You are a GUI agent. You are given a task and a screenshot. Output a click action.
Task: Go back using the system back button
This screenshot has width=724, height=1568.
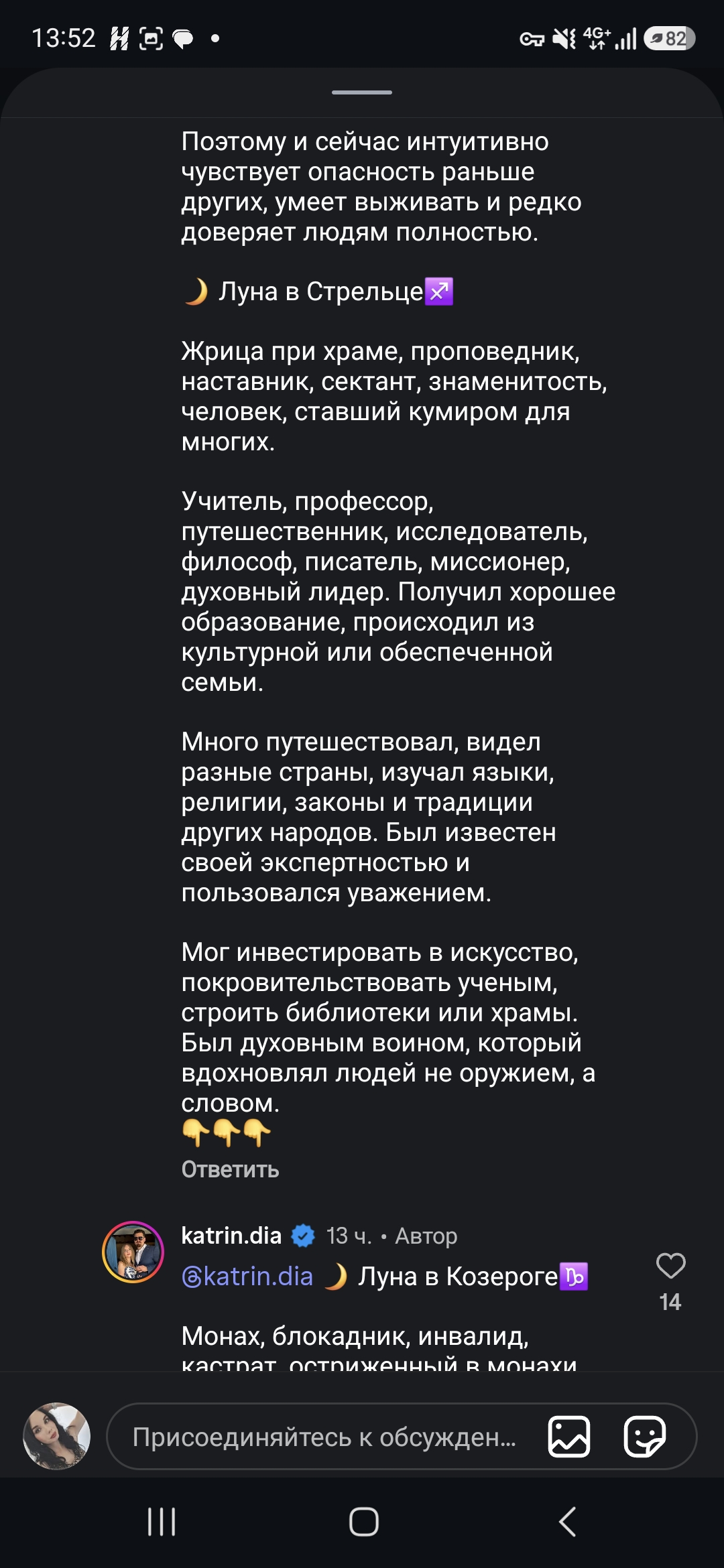click(x=567, y=1521)
